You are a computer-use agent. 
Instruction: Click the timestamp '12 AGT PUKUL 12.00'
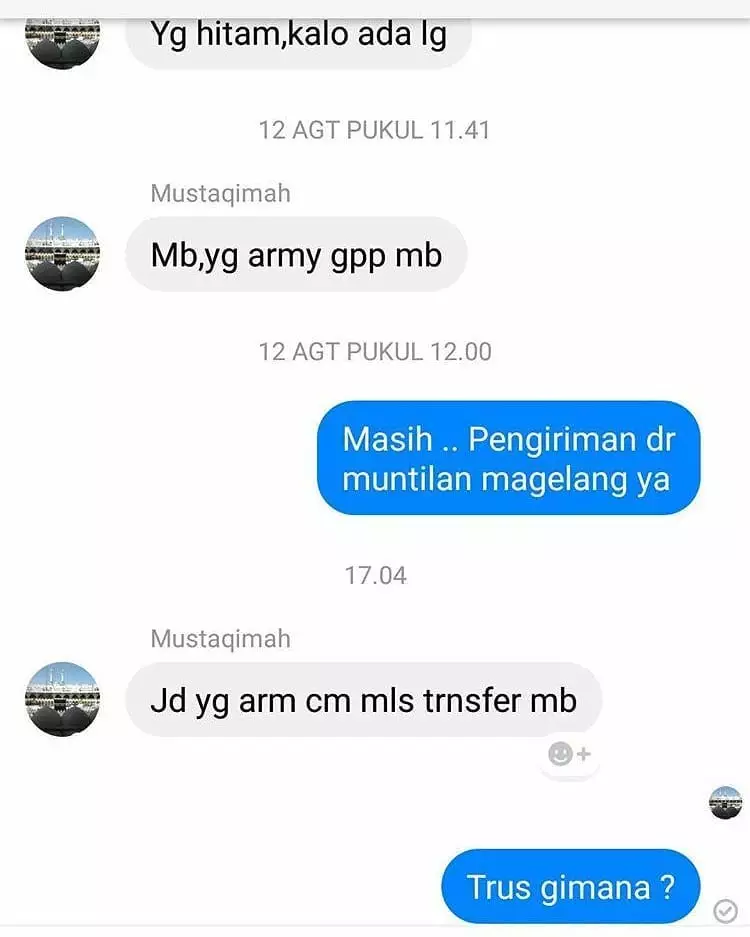coord(375,351)
